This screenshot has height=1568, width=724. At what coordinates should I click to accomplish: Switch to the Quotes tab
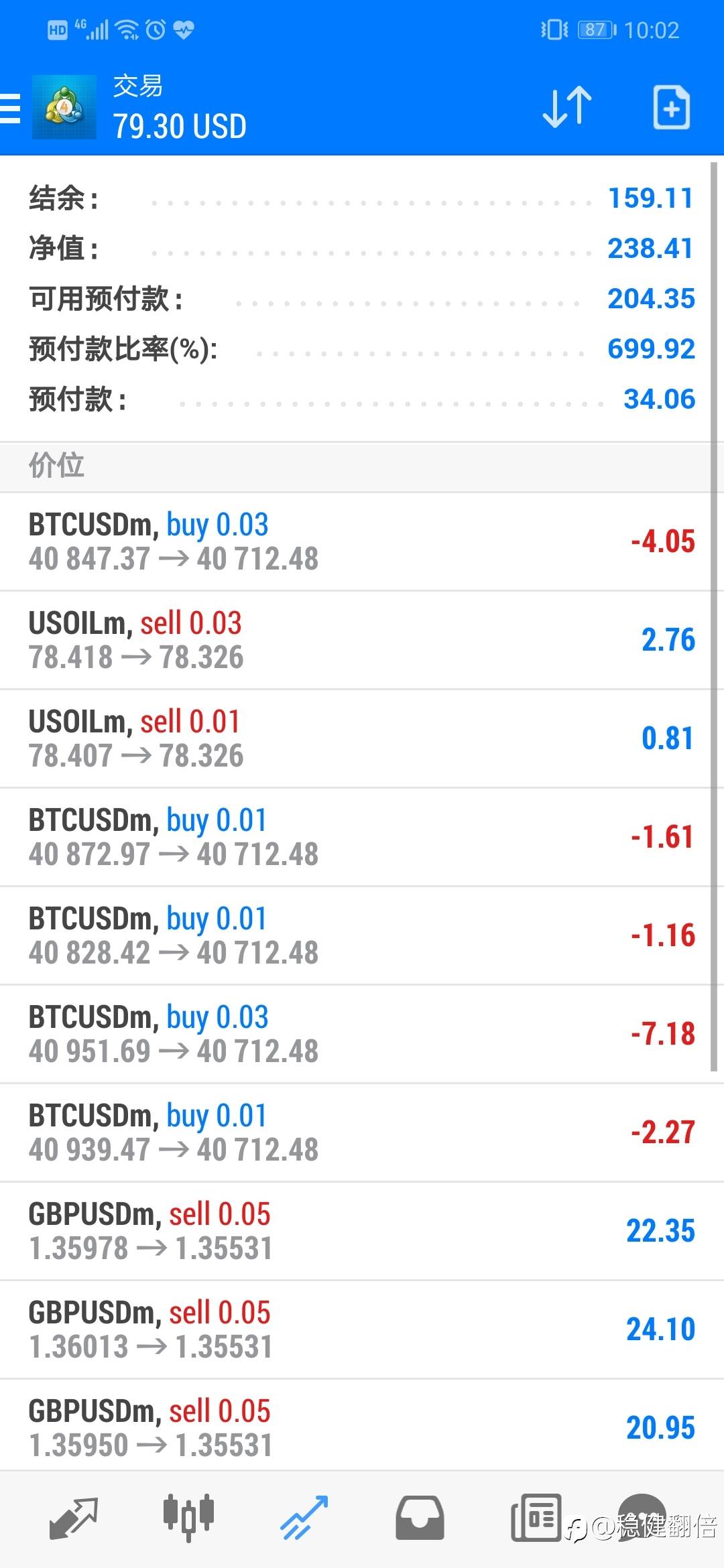pos(74,1518)
